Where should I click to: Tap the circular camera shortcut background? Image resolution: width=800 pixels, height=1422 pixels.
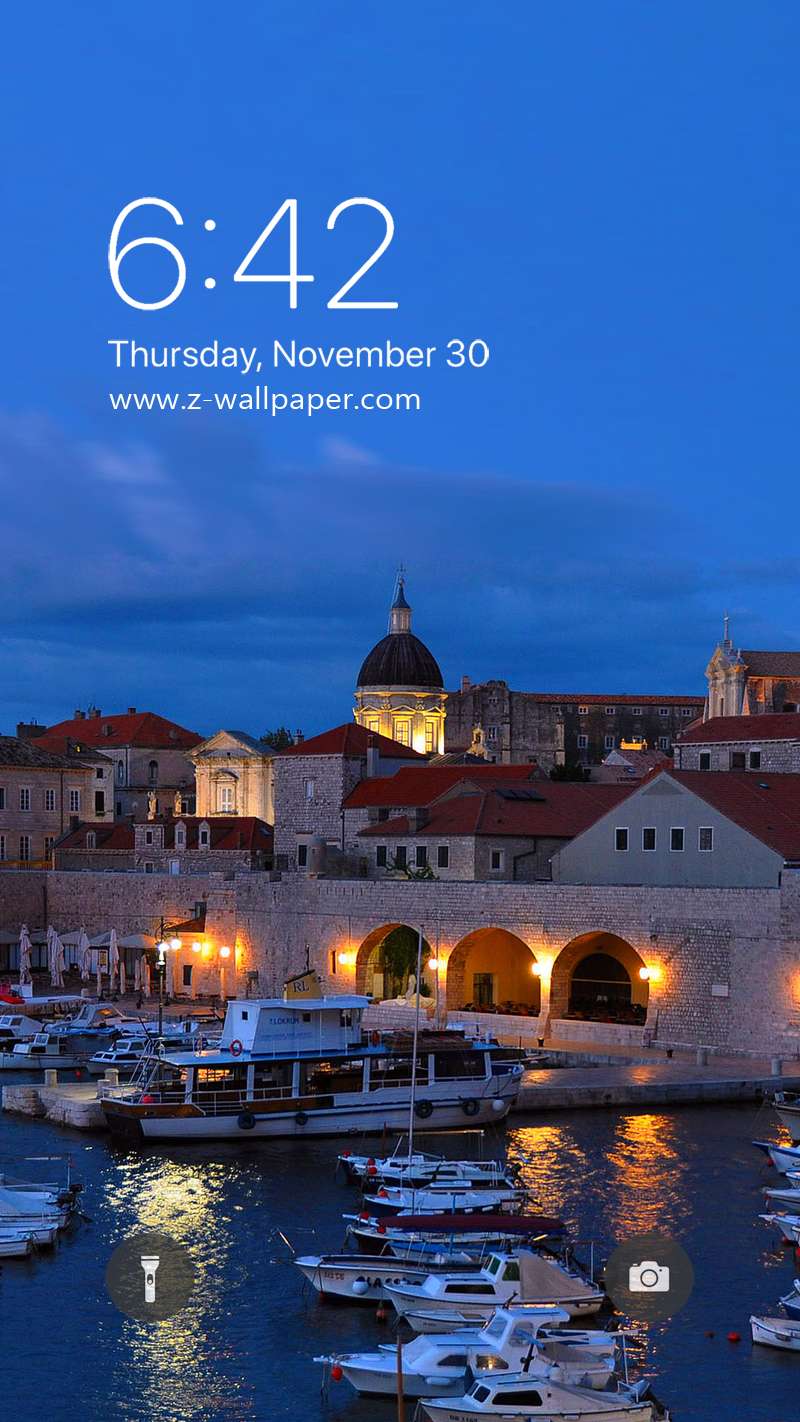(650, 1278)
